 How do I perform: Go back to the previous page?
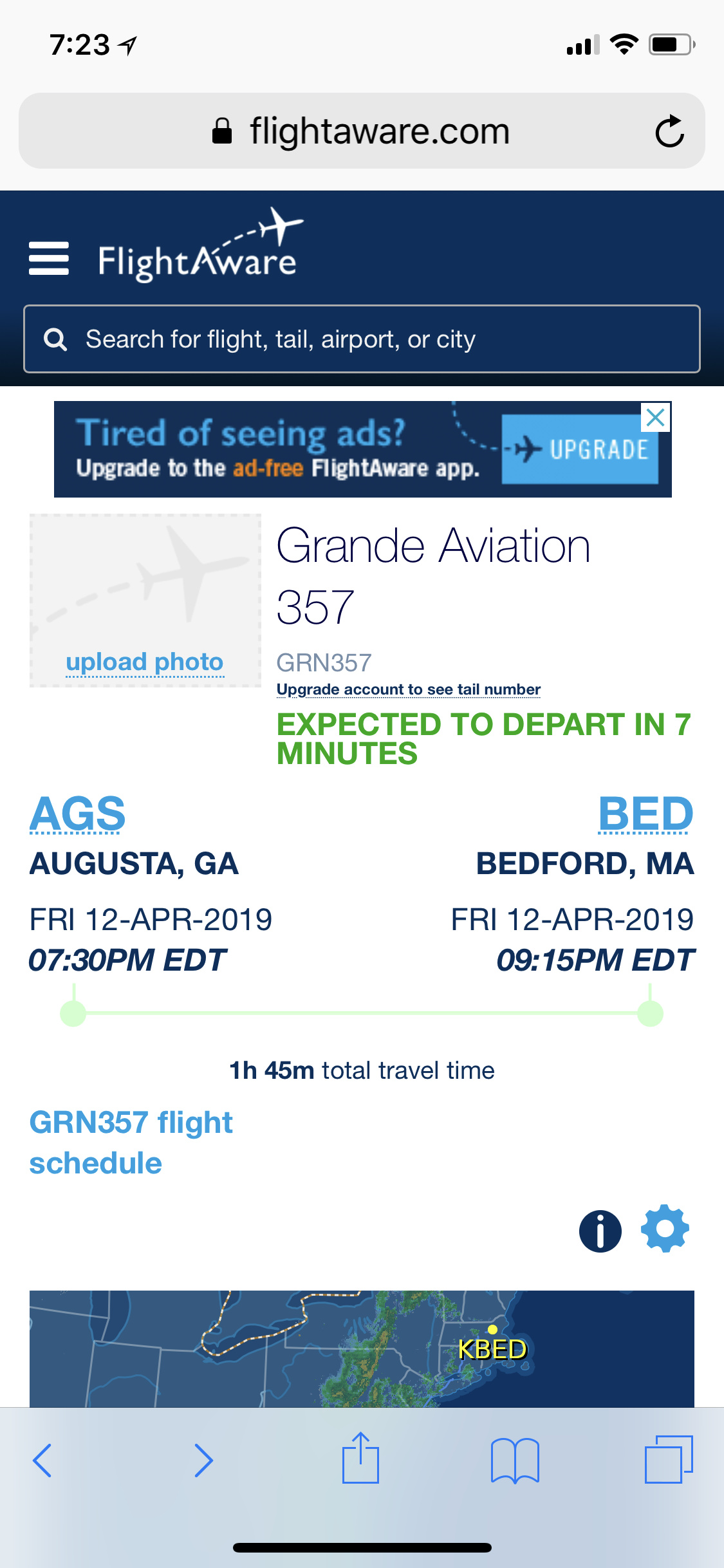(42, 1460)
